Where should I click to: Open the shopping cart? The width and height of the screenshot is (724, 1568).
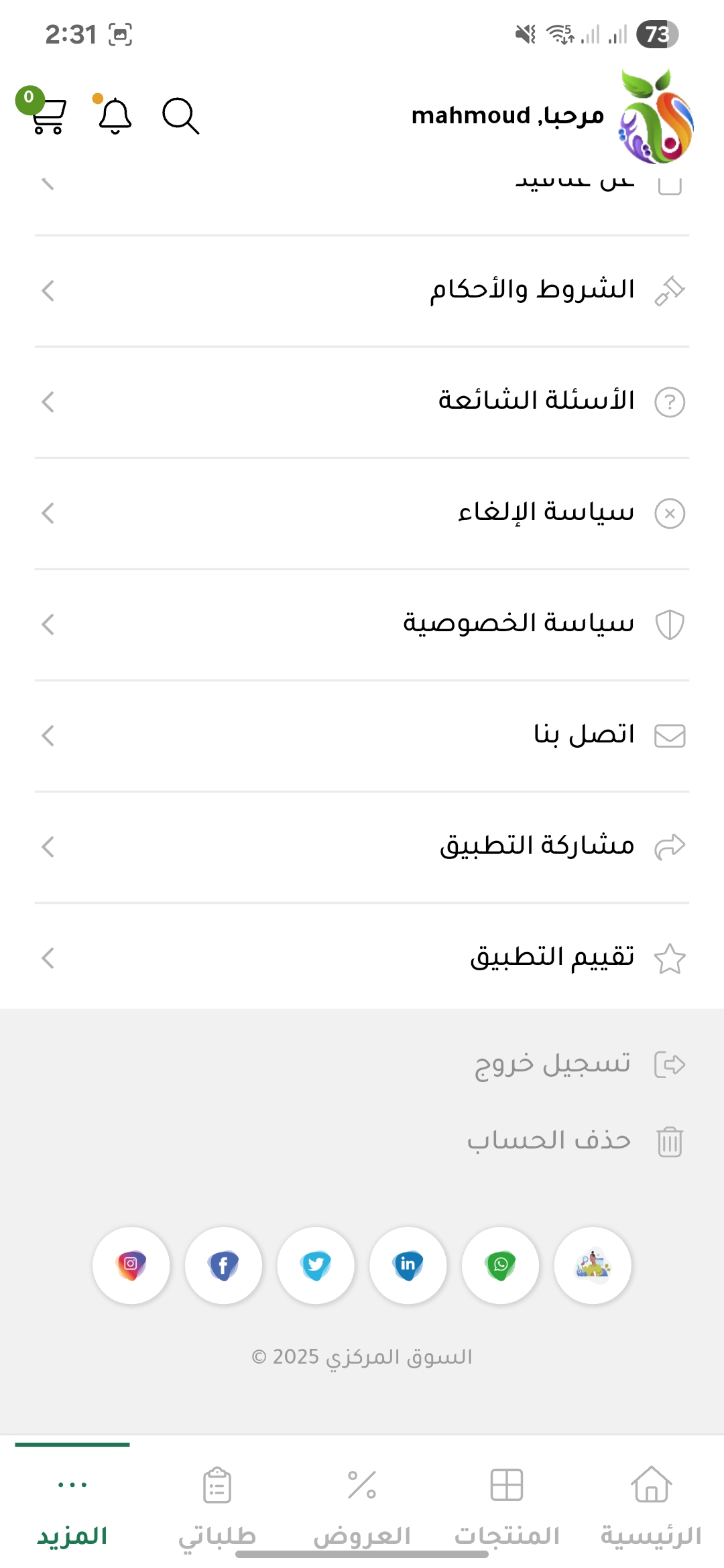[x=46, y=115]
